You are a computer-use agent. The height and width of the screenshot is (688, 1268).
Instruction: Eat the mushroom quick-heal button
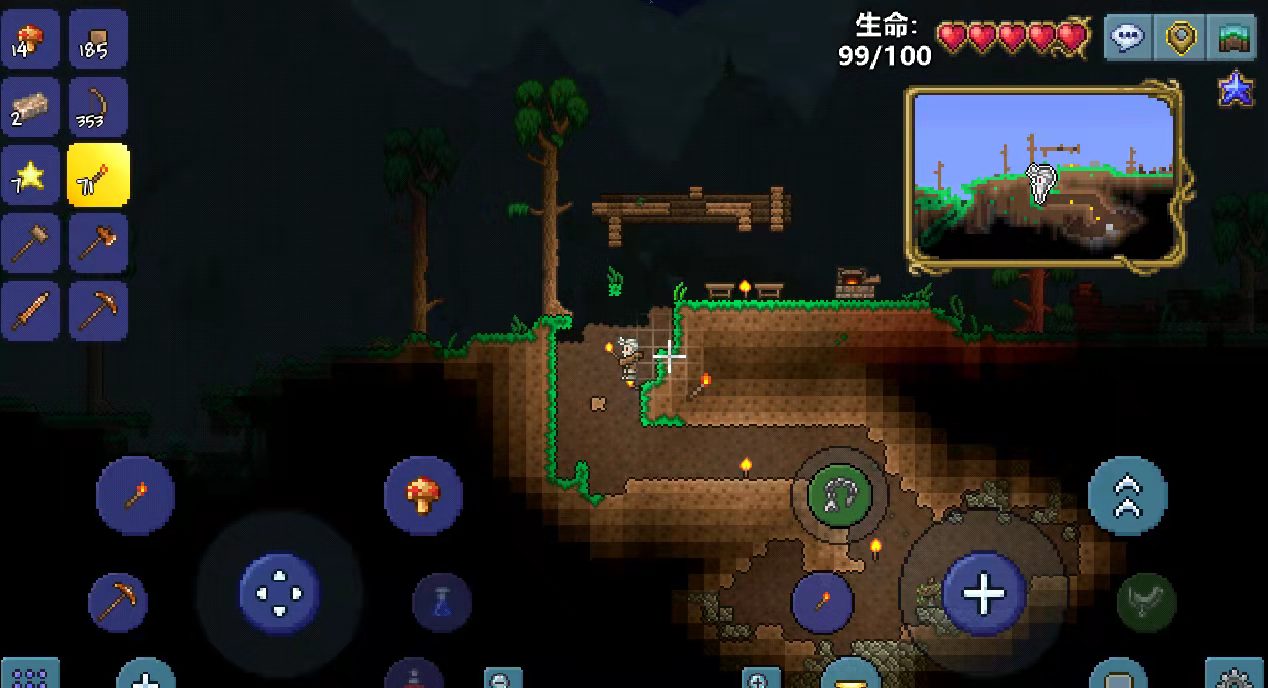pyautogui.click(x=423, y=495)
